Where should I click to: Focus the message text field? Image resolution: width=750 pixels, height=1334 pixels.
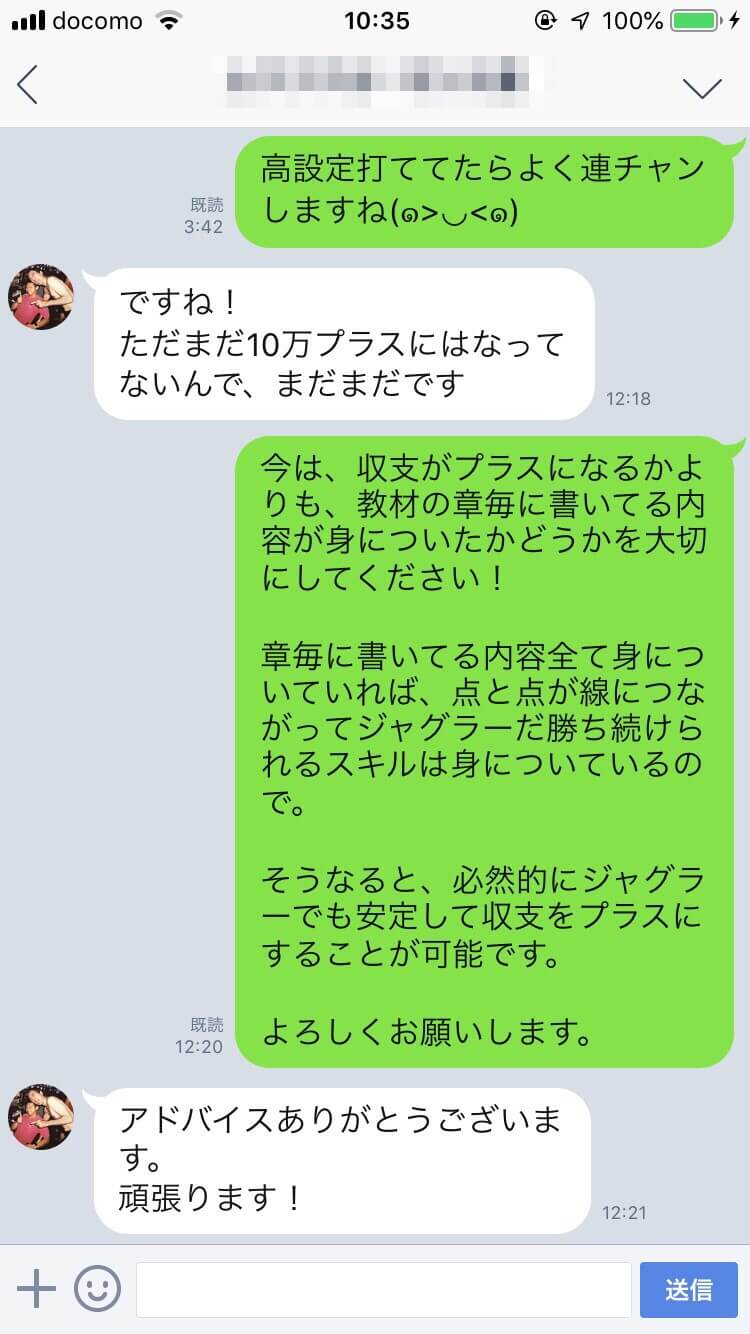tap(383, 1289)
